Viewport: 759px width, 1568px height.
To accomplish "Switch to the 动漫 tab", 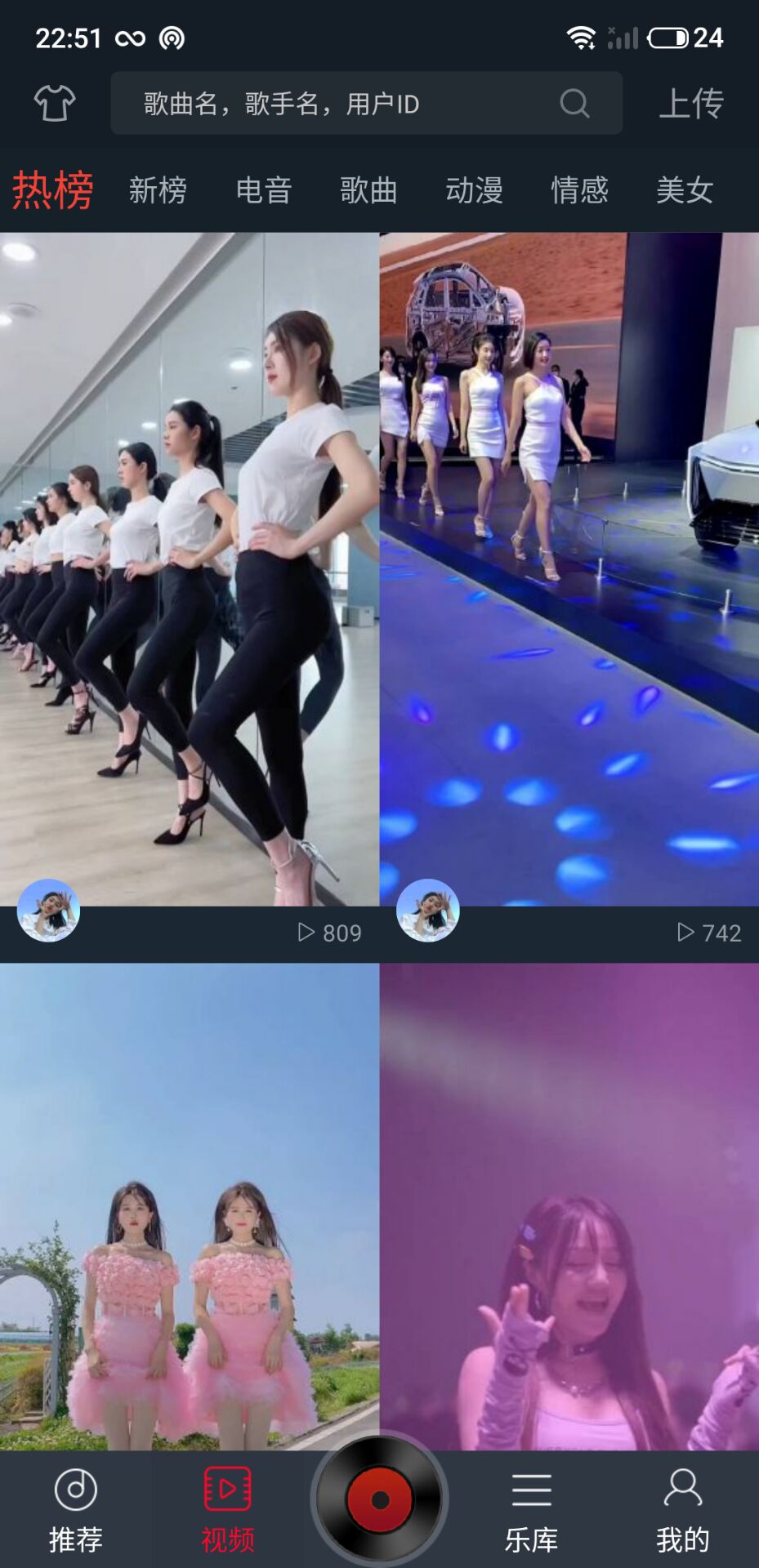I will click(474, 190).
